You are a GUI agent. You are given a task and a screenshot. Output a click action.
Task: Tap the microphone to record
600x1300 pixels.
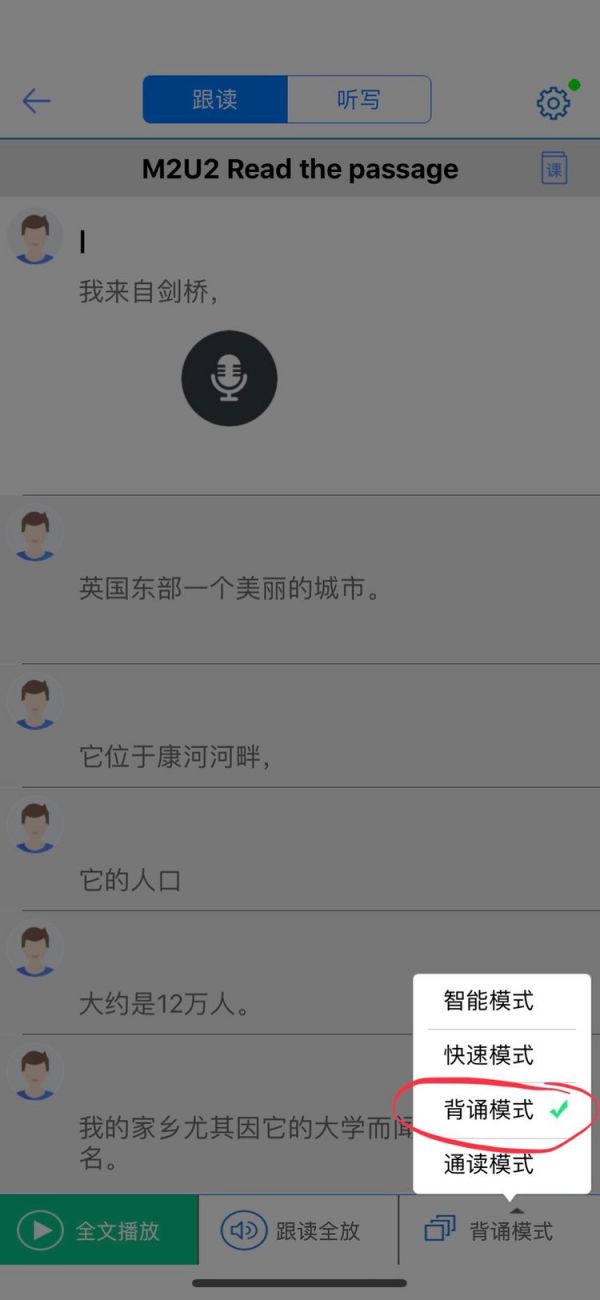coord(229,379)
